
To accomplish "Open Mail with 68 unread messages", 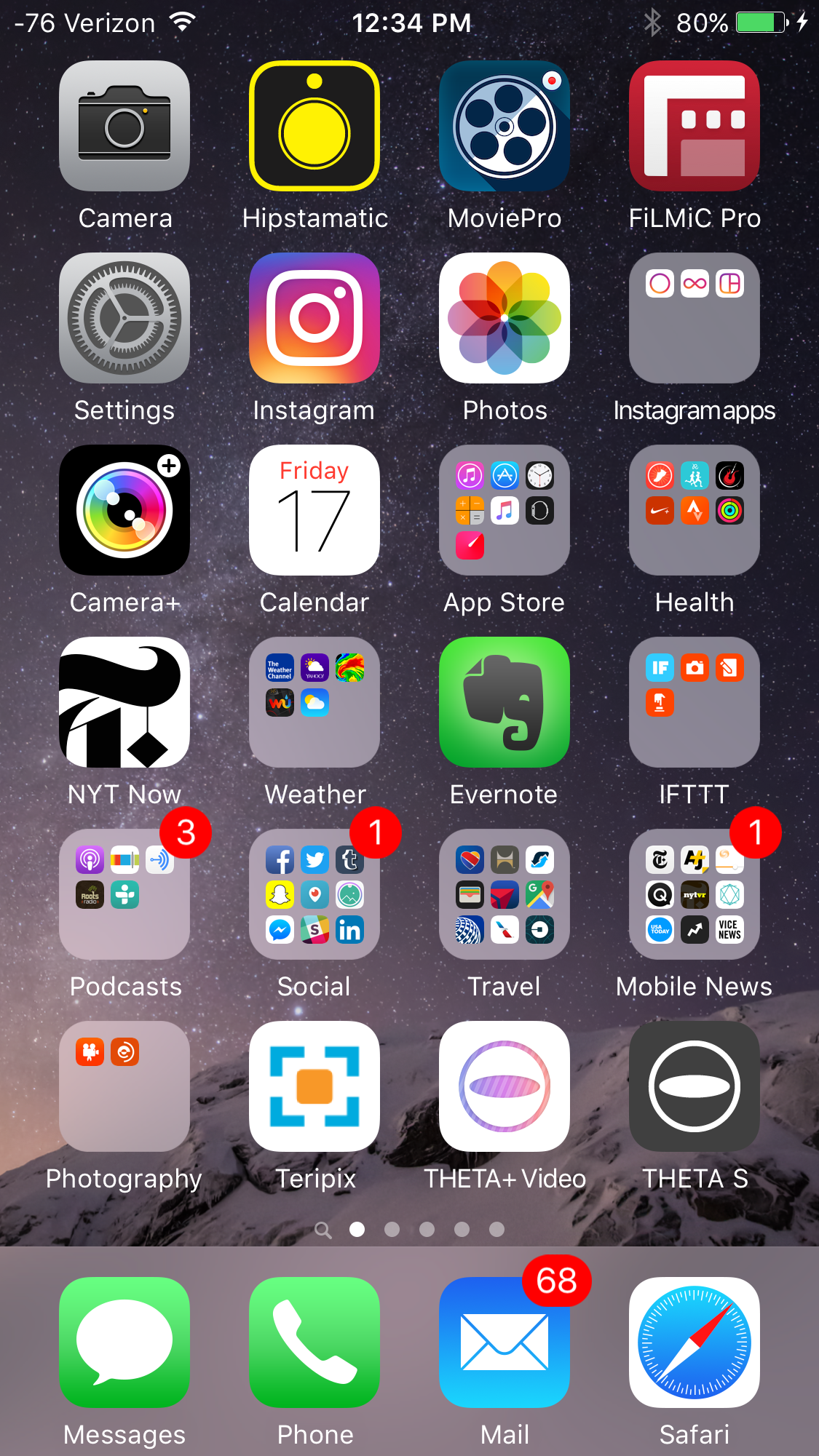I will [x=505, y=1342].
